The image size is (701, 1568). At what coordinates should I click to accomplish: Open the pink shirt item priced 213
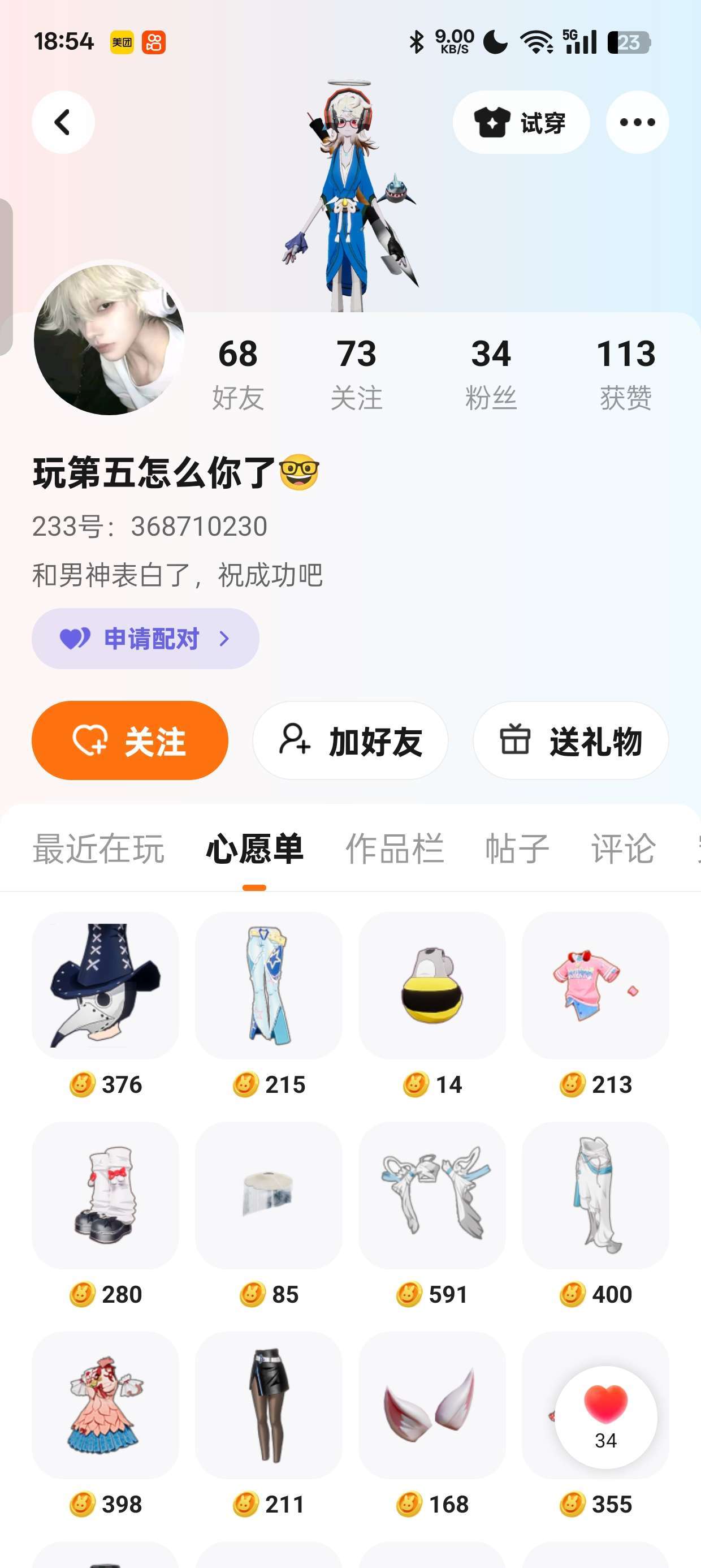[x=595, y=985]
